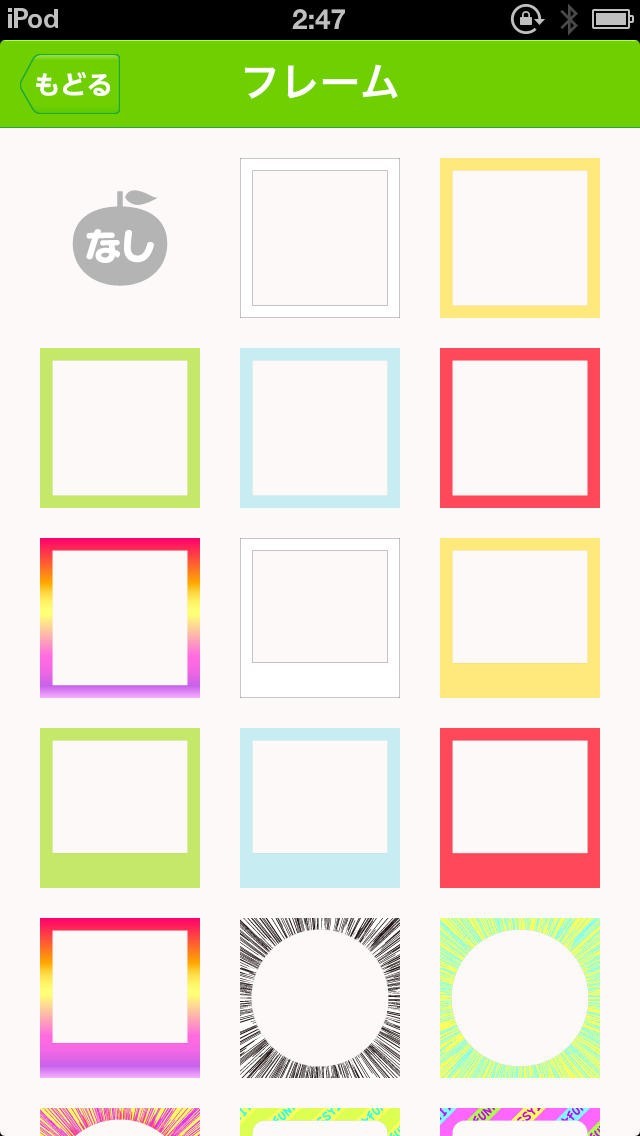Select the lime green square frame

coord(120,428)
